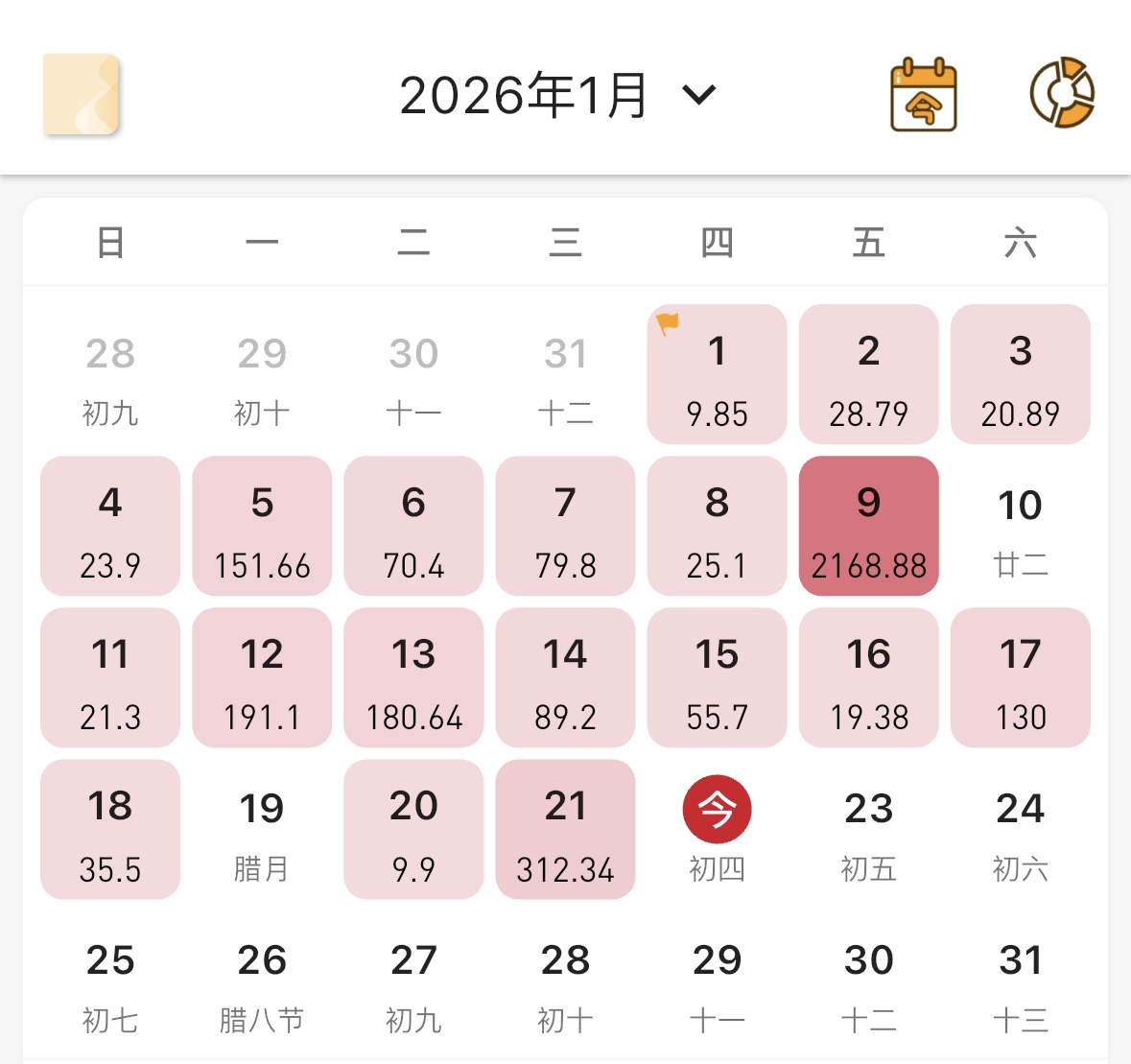This screenshot has height=1064, width=1131.
Task: Select January 26 腊八节
Action: 262,981
